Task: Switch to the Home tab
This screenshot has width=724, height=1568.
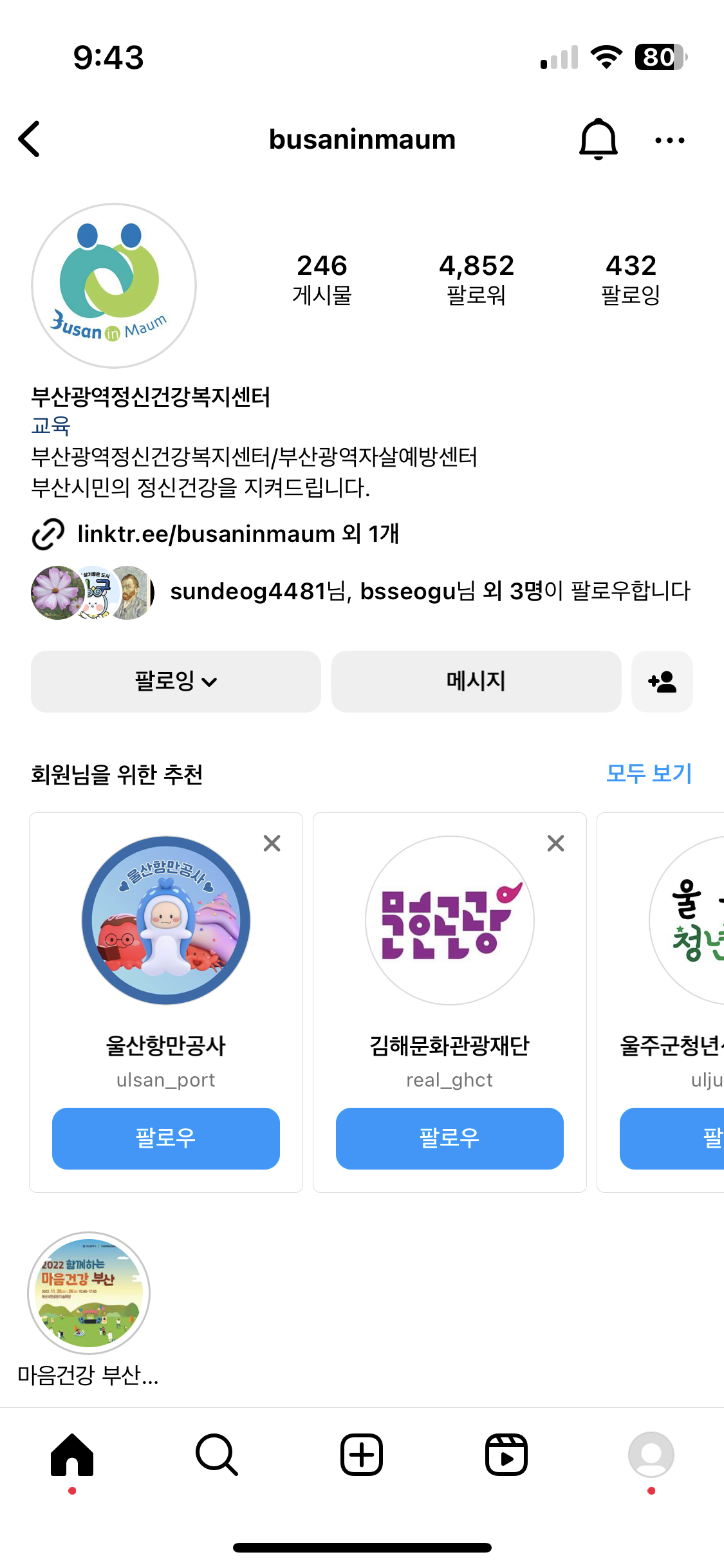Action: (72, 1455)
